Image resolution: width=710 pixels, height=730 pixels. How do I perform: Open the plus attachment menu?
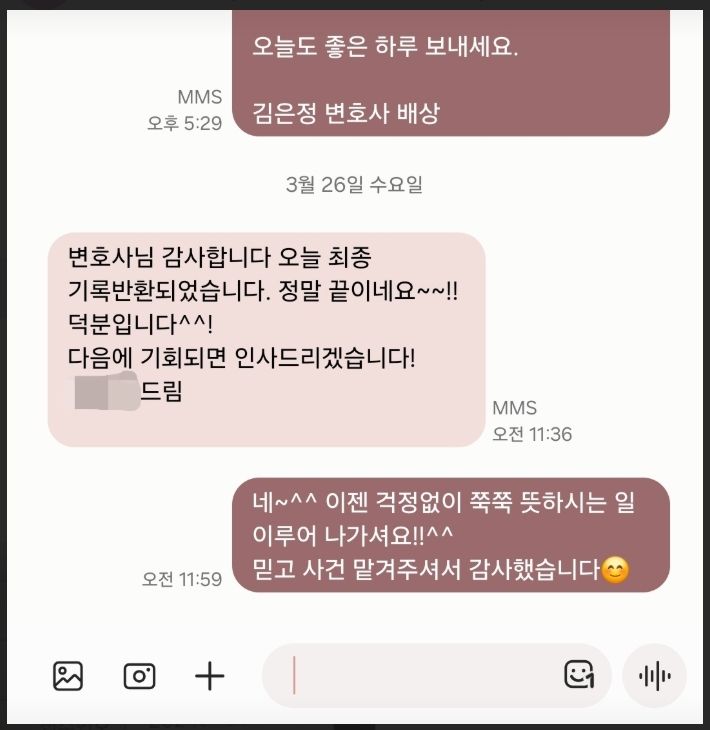tap(209, 676)
